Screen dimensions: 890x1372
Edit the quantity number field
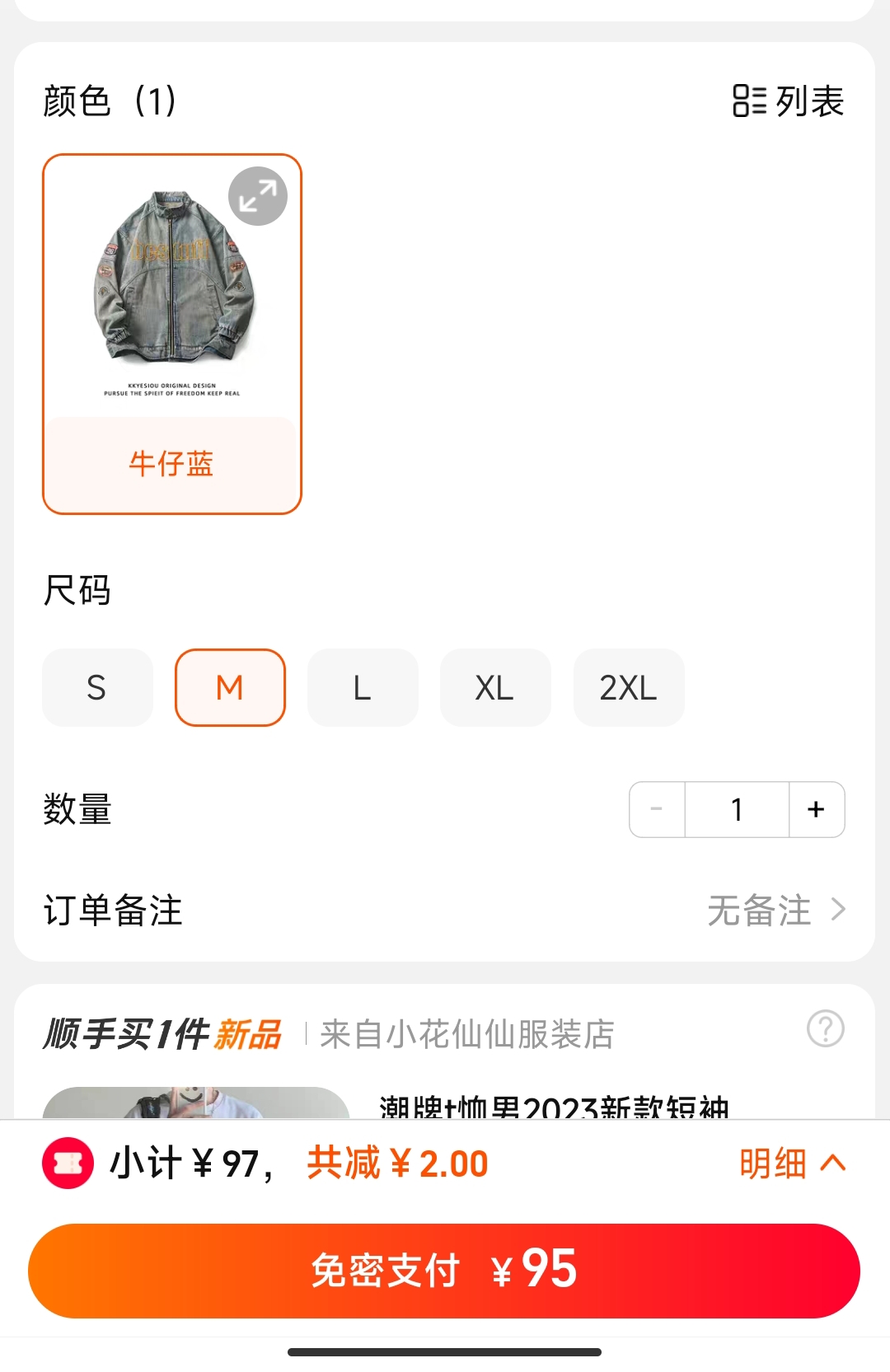pyautogui.click(x=737, y=809)
